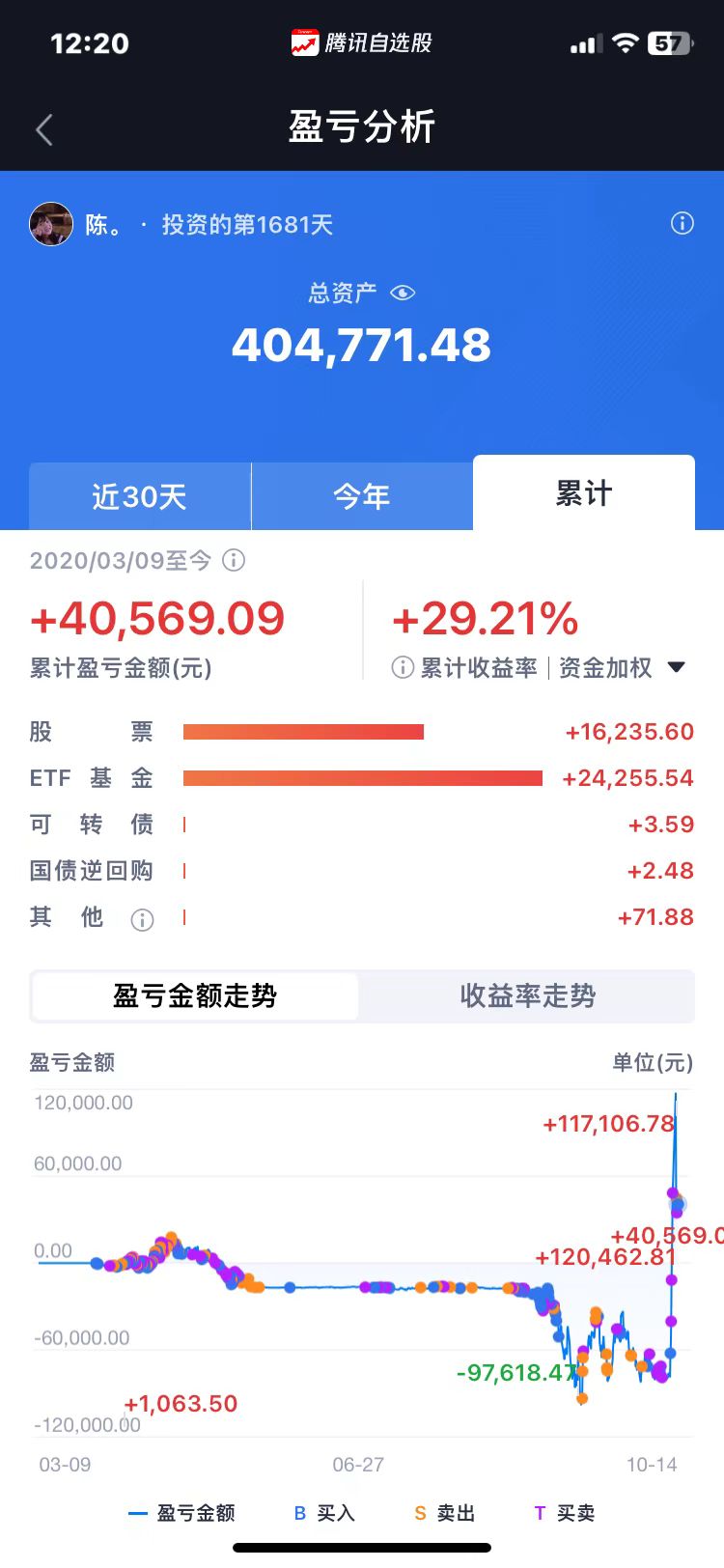
Task: Open the info icon beside investment days
Action: [682, 224]
